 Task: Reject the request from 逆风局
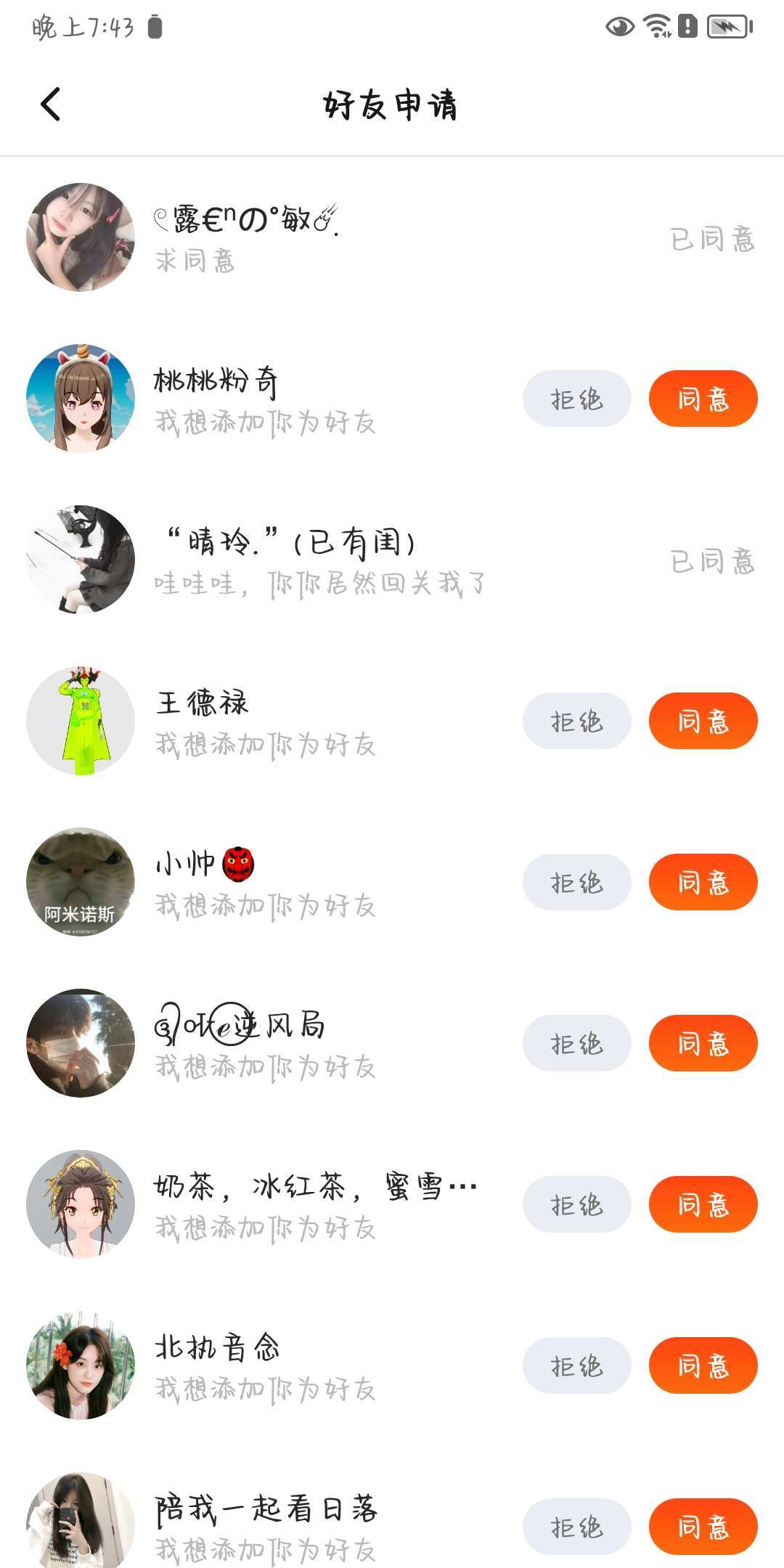[576, 1043]
